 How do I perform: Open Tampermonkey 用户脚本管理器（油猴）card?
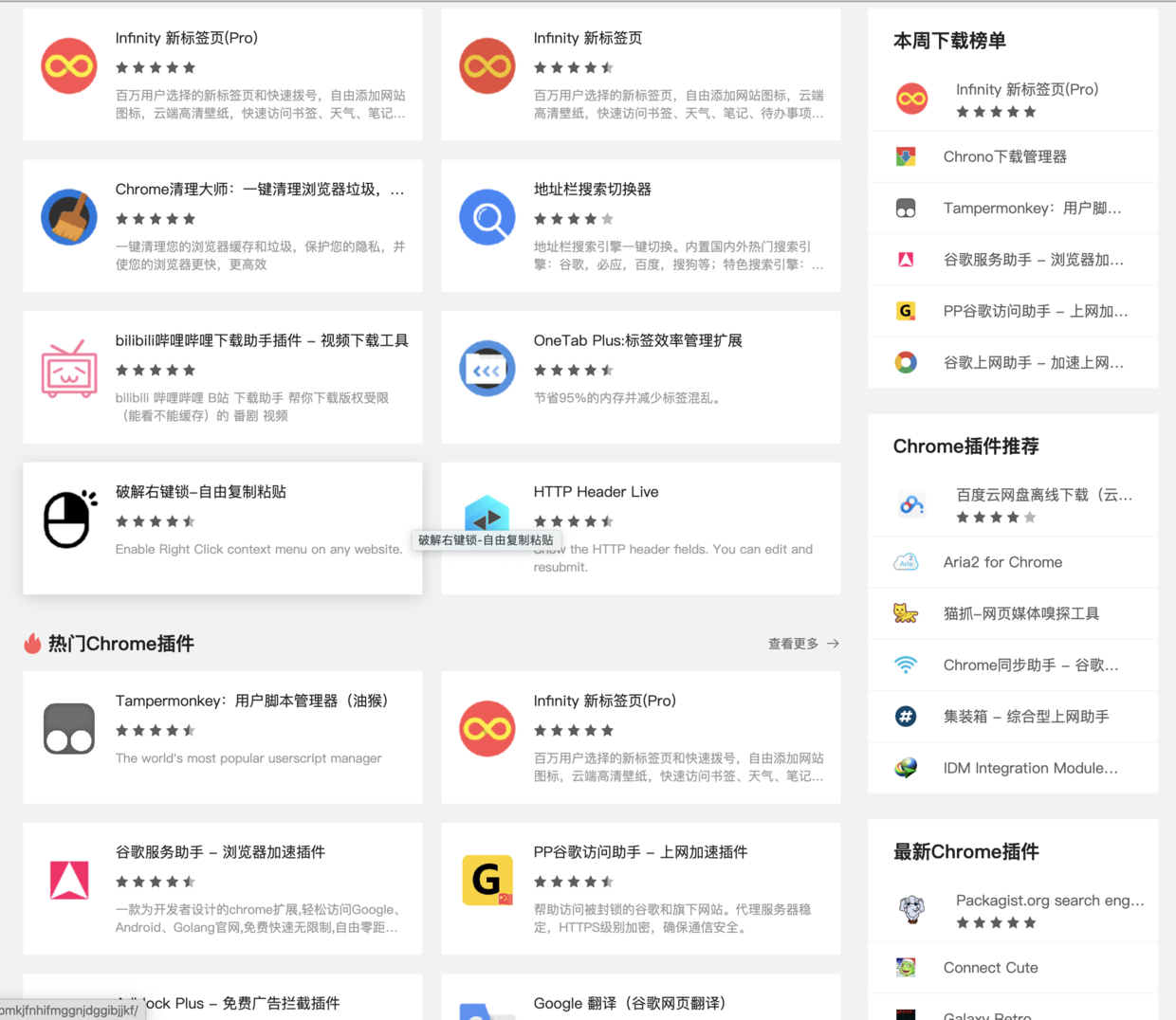click(x=251, y=701)
